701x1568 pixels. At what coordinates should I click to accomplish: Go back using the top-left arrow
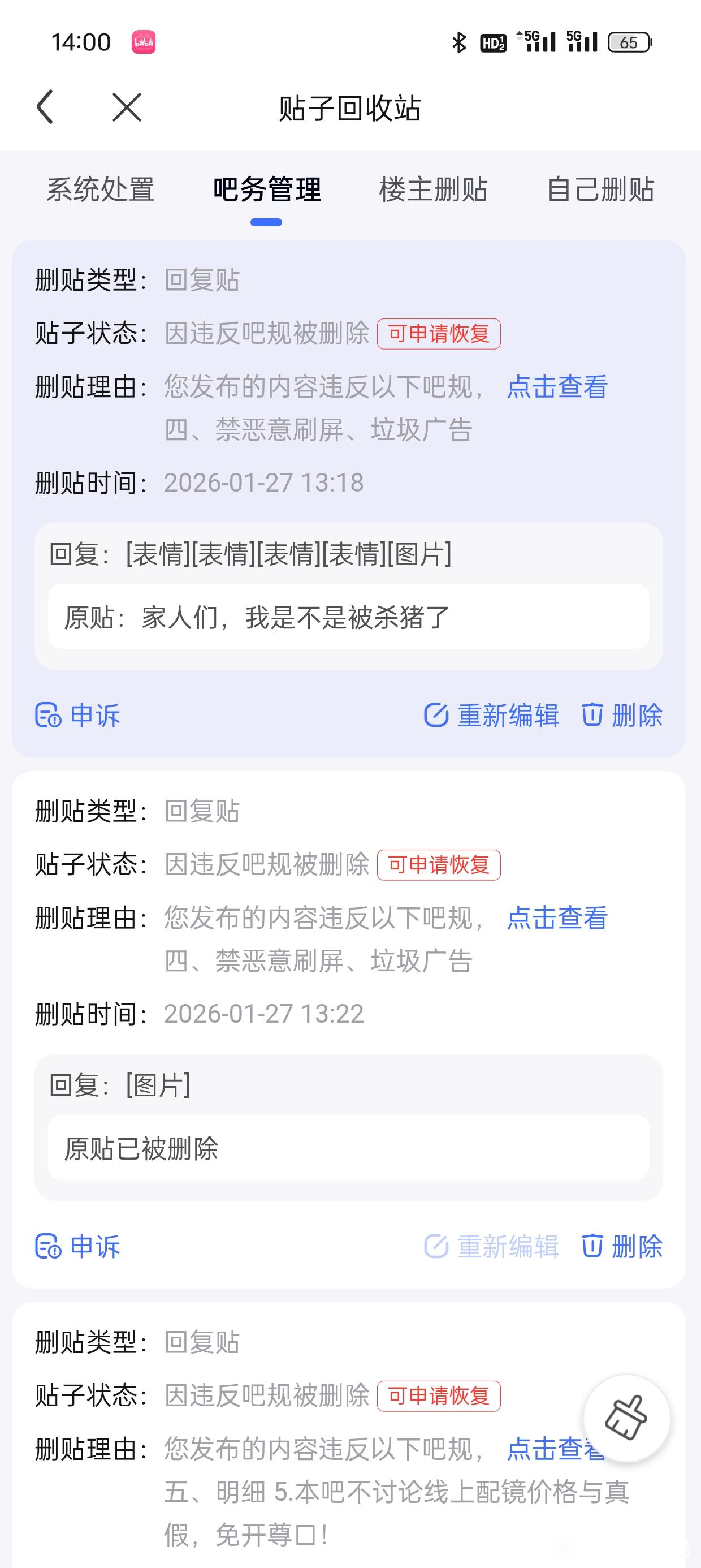coord(46,107)
